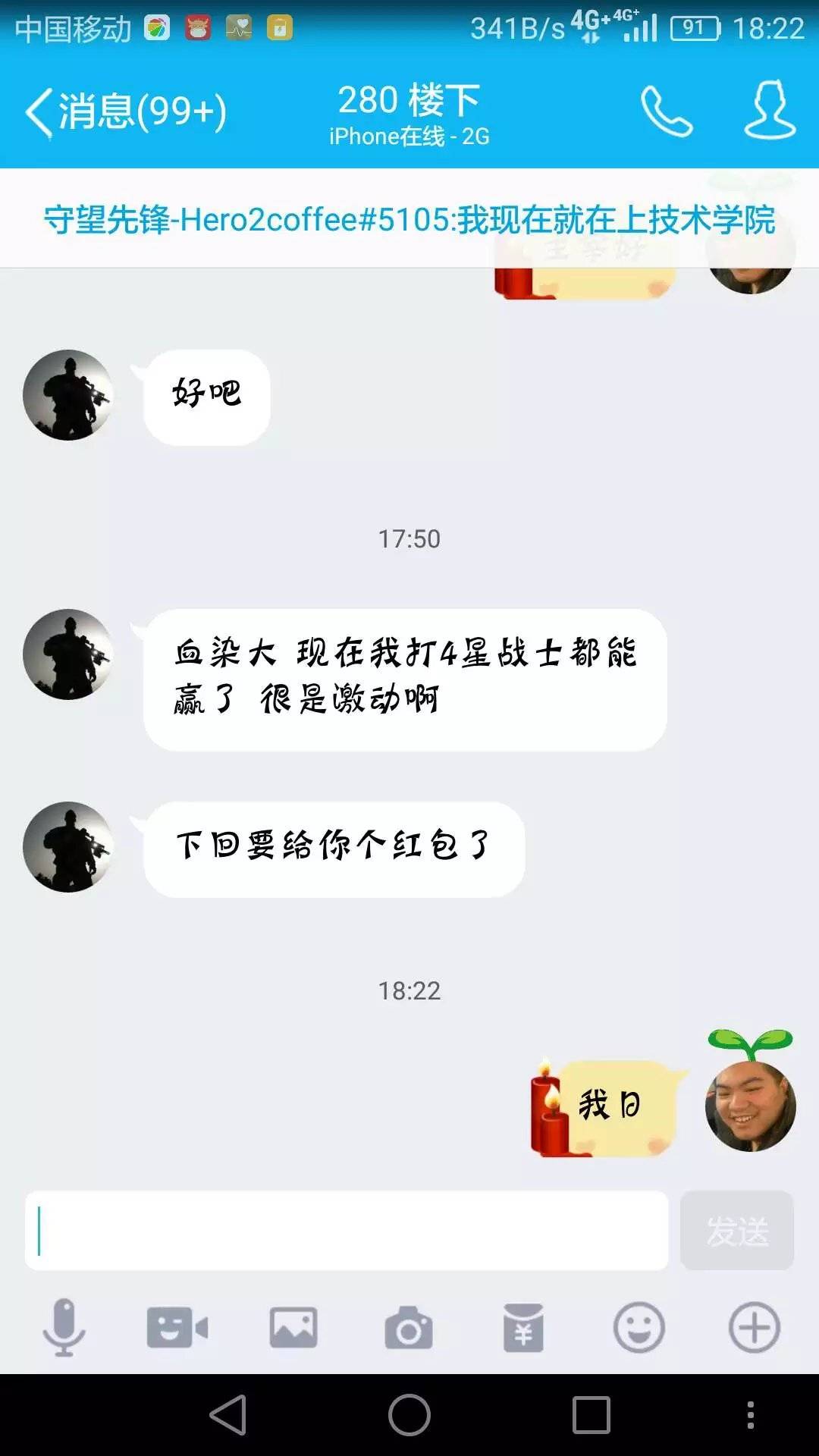Record a voice message with microphone
Screen dimensions: 819x1456
point(64,1328)
